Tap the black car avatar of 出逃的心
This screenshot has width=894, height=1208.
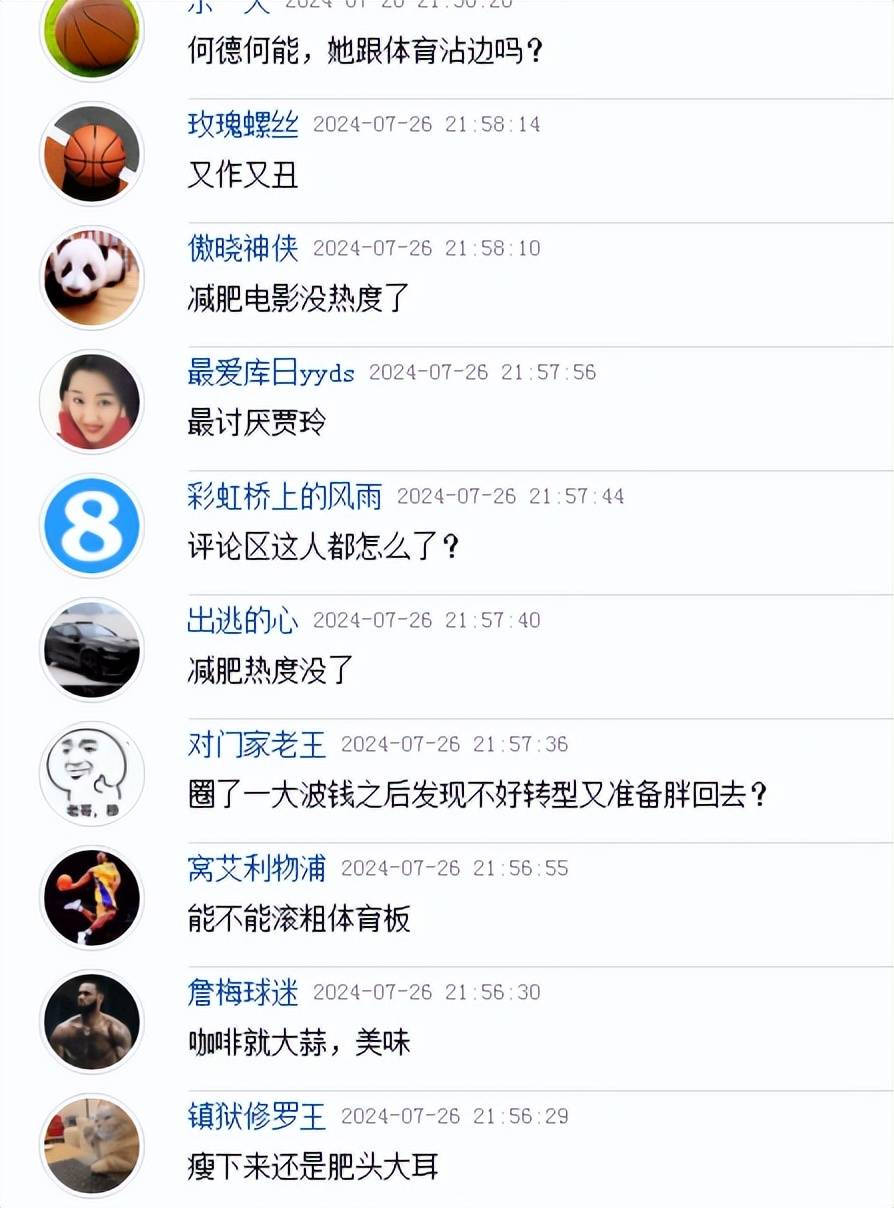92,649
